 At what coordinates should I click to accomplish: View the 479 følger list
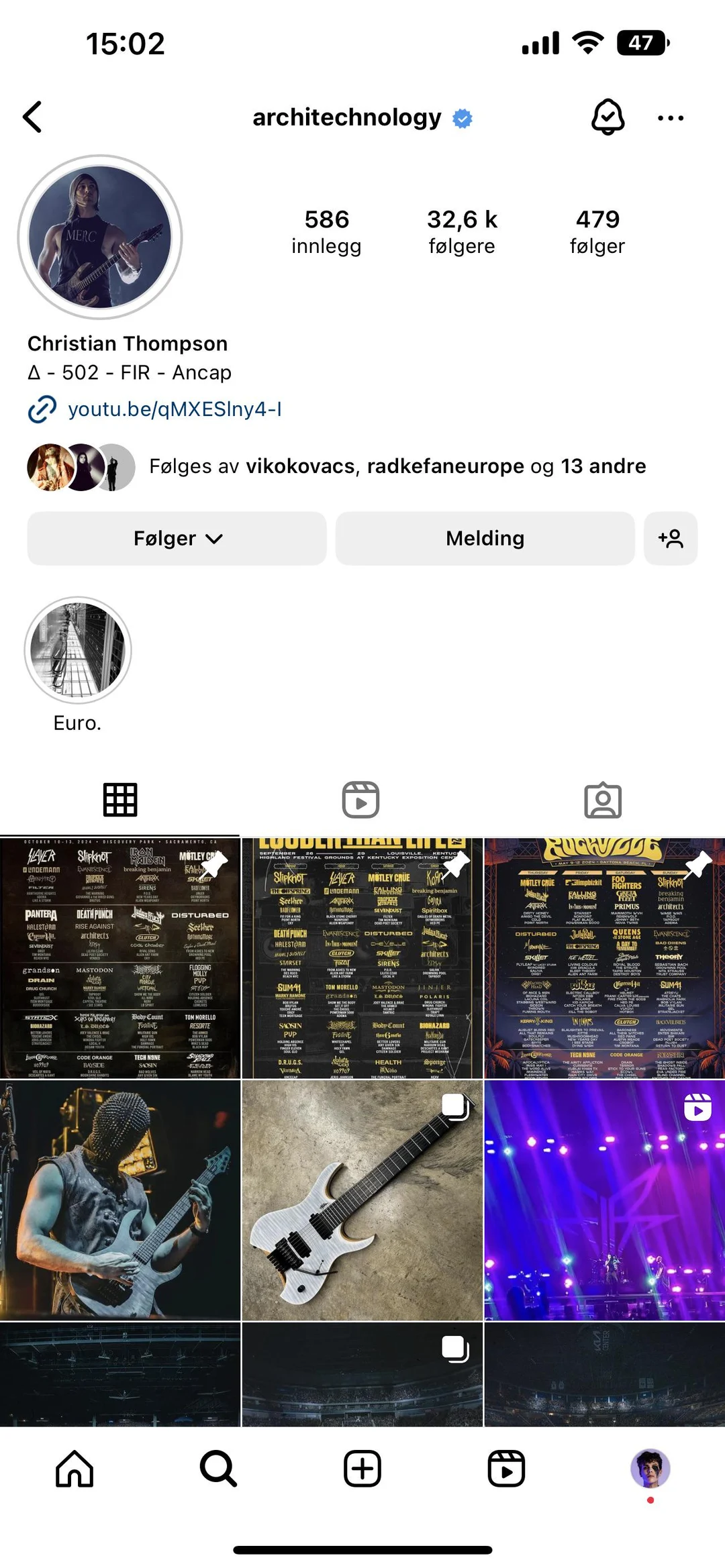point(597,231)
